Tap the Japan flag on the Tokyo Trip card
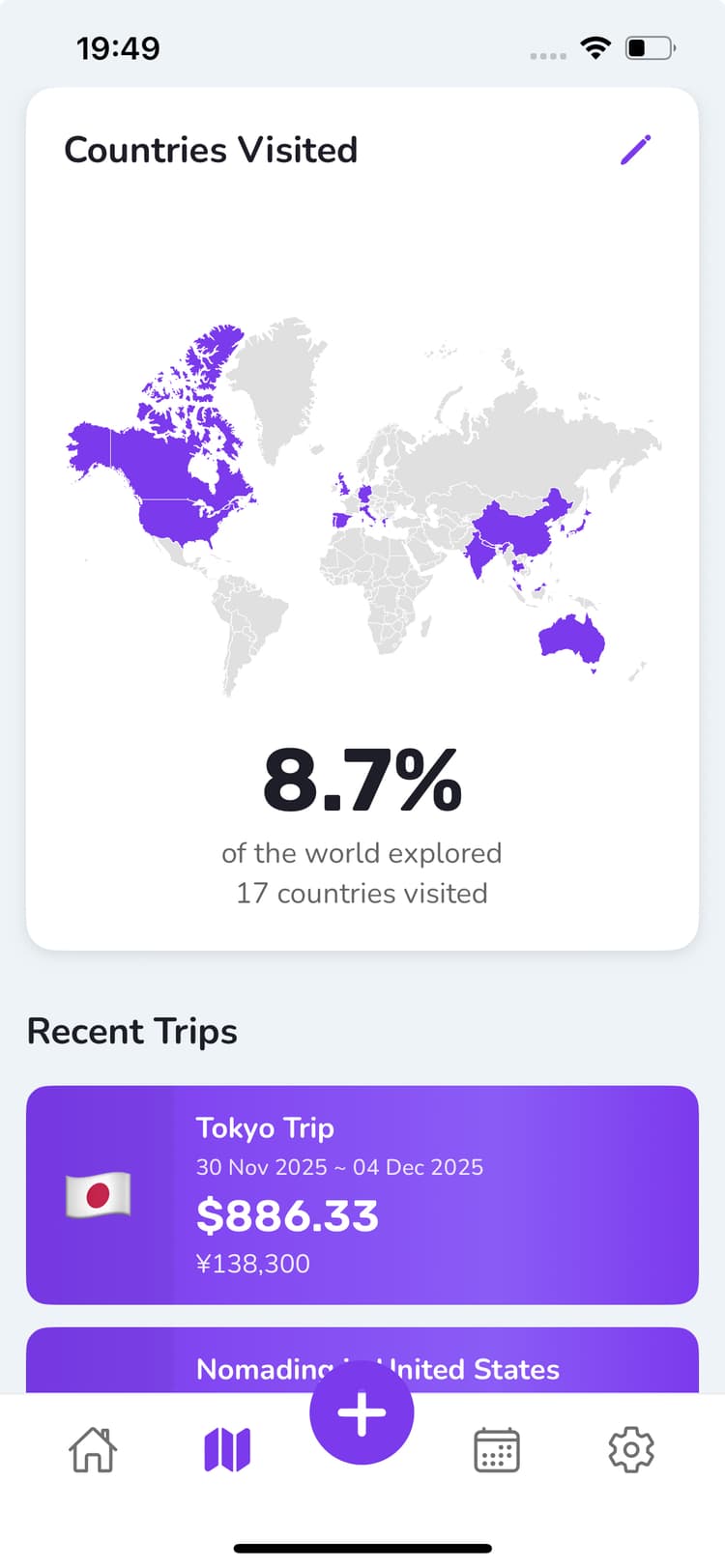The image size is (725, 1568). (97, 1190)
